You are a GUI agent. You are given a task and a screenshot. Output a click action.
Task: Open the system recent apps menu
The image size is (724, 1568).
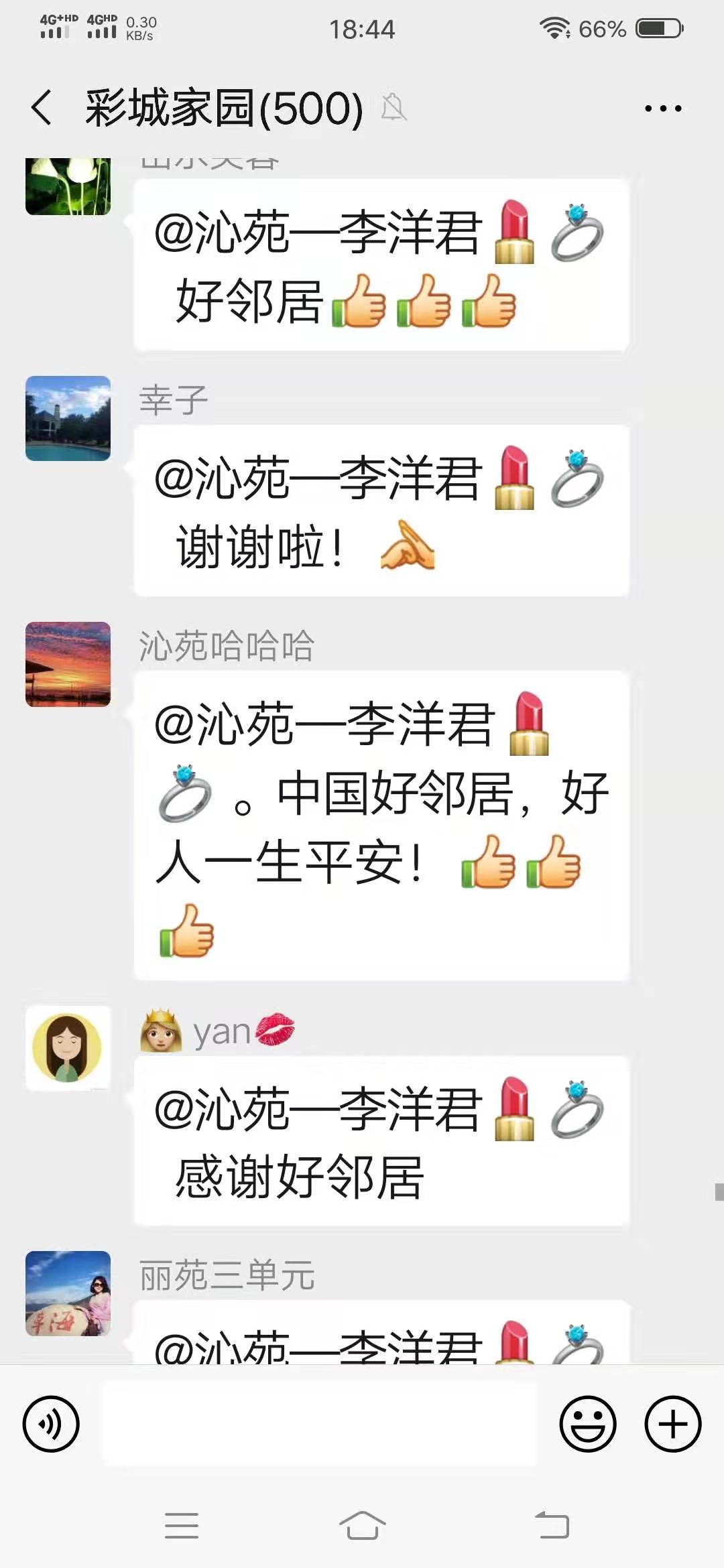point(182,1526)
